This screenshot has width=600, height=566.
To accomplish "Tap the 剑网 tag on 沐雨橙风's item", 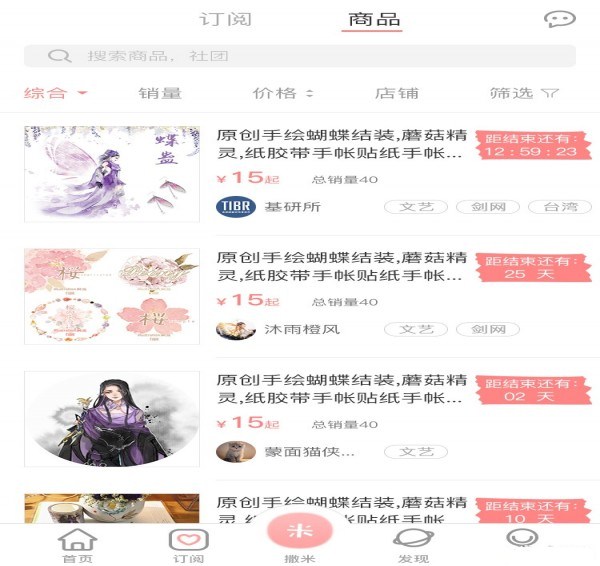I will [488, 330].
